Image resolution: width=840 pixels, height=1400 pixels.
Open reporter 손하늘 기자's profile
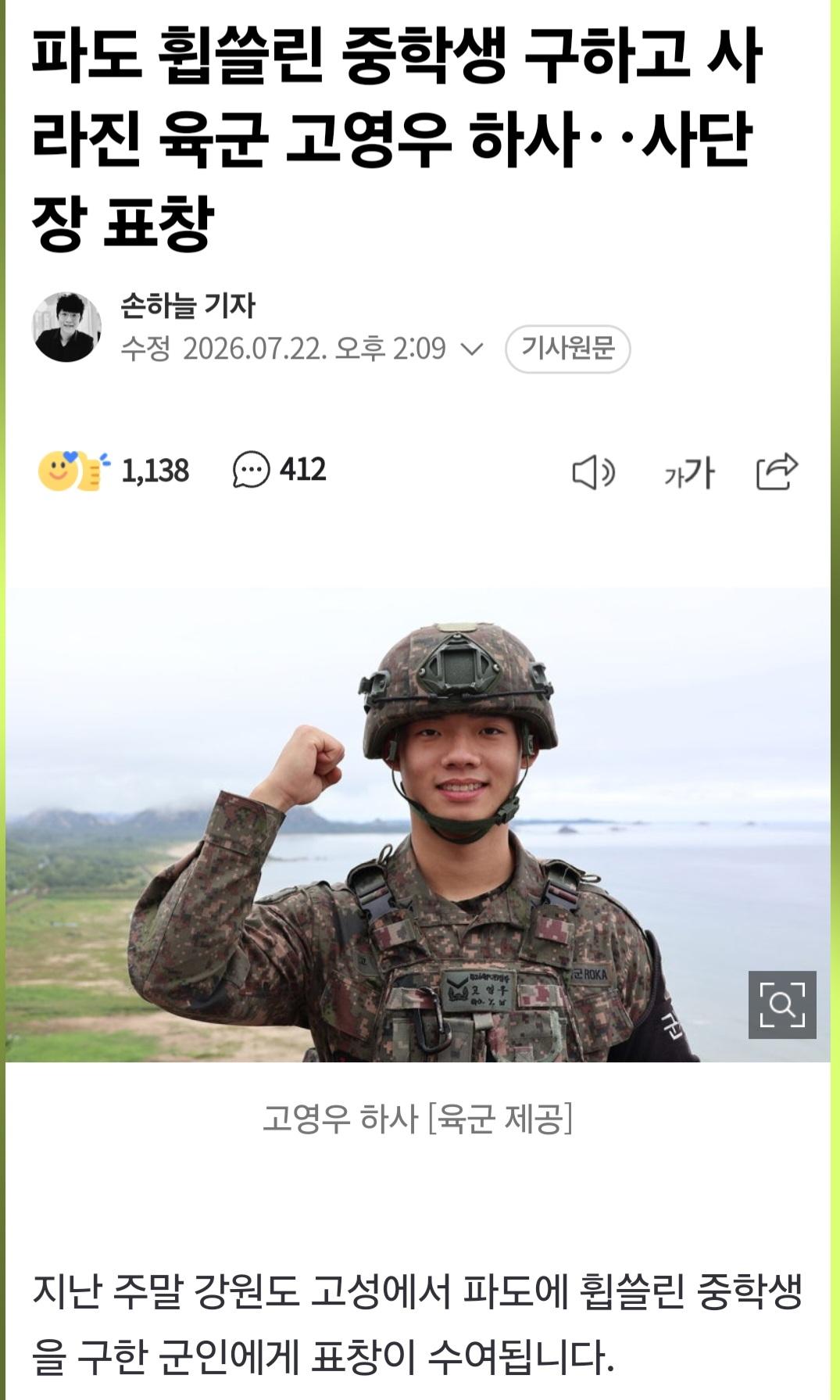click(x=188, y=306)
